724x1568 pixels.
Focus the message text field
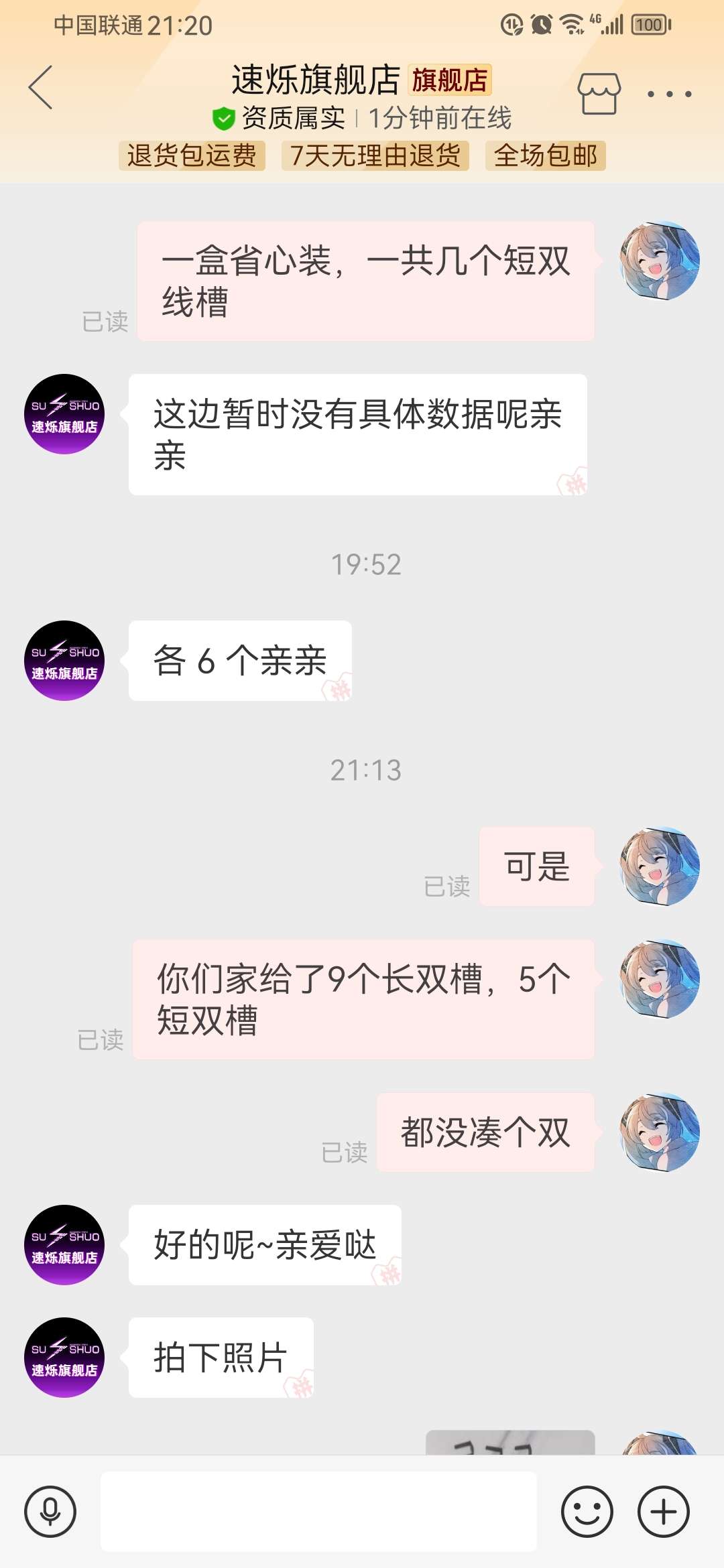(318, 1512)
